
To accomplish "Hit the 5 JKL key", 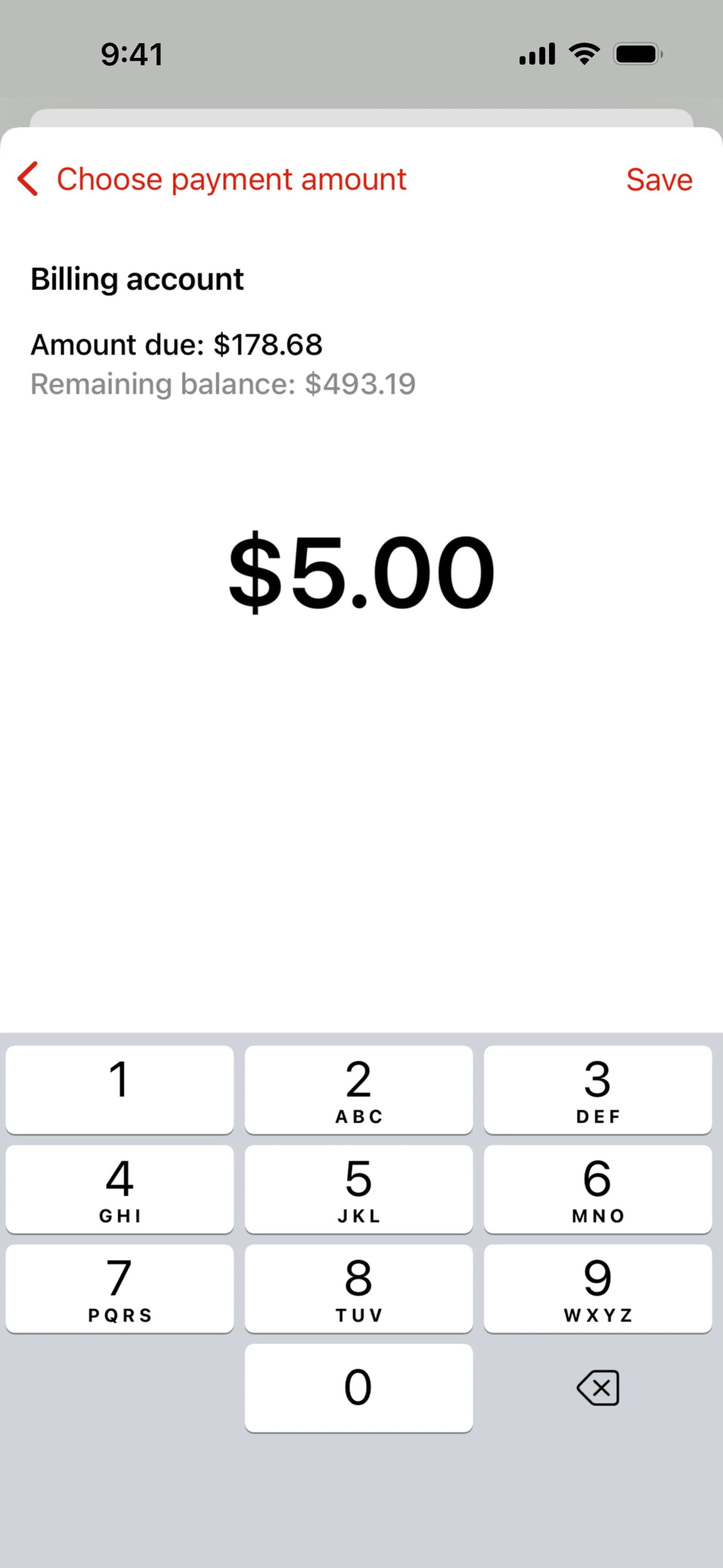I will pos(358,1189).
